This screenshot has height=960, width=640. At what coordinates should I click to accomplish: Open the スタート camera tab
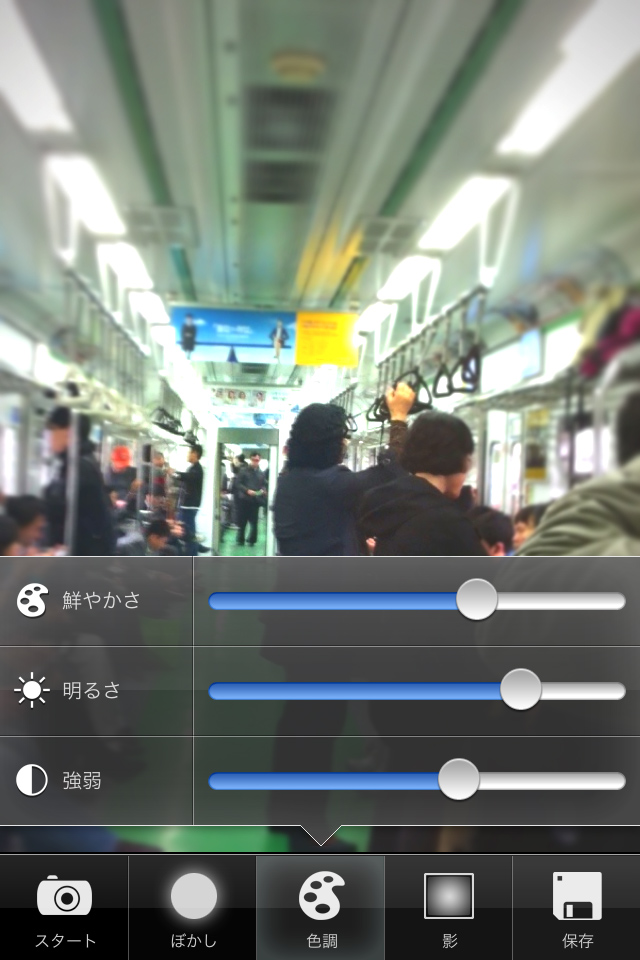64,907
